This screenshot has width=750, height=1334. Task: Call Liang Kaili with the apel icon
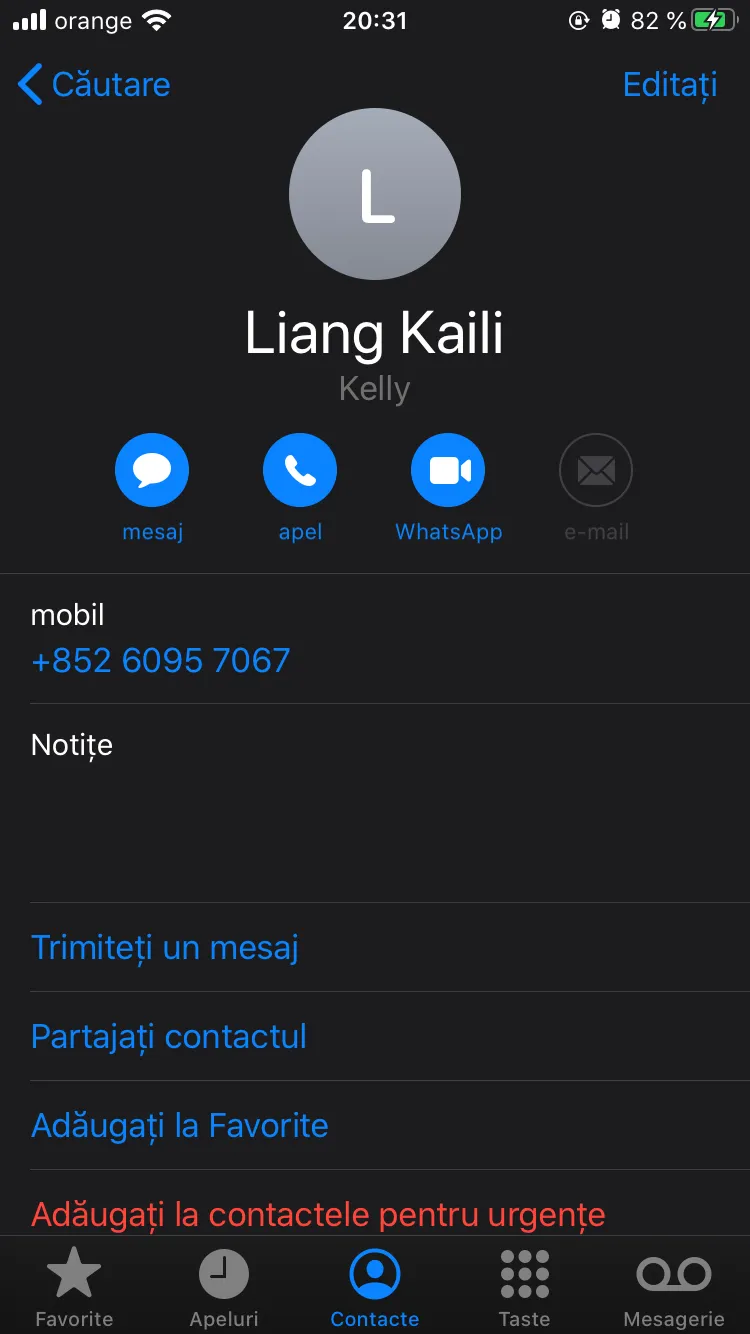300,470
